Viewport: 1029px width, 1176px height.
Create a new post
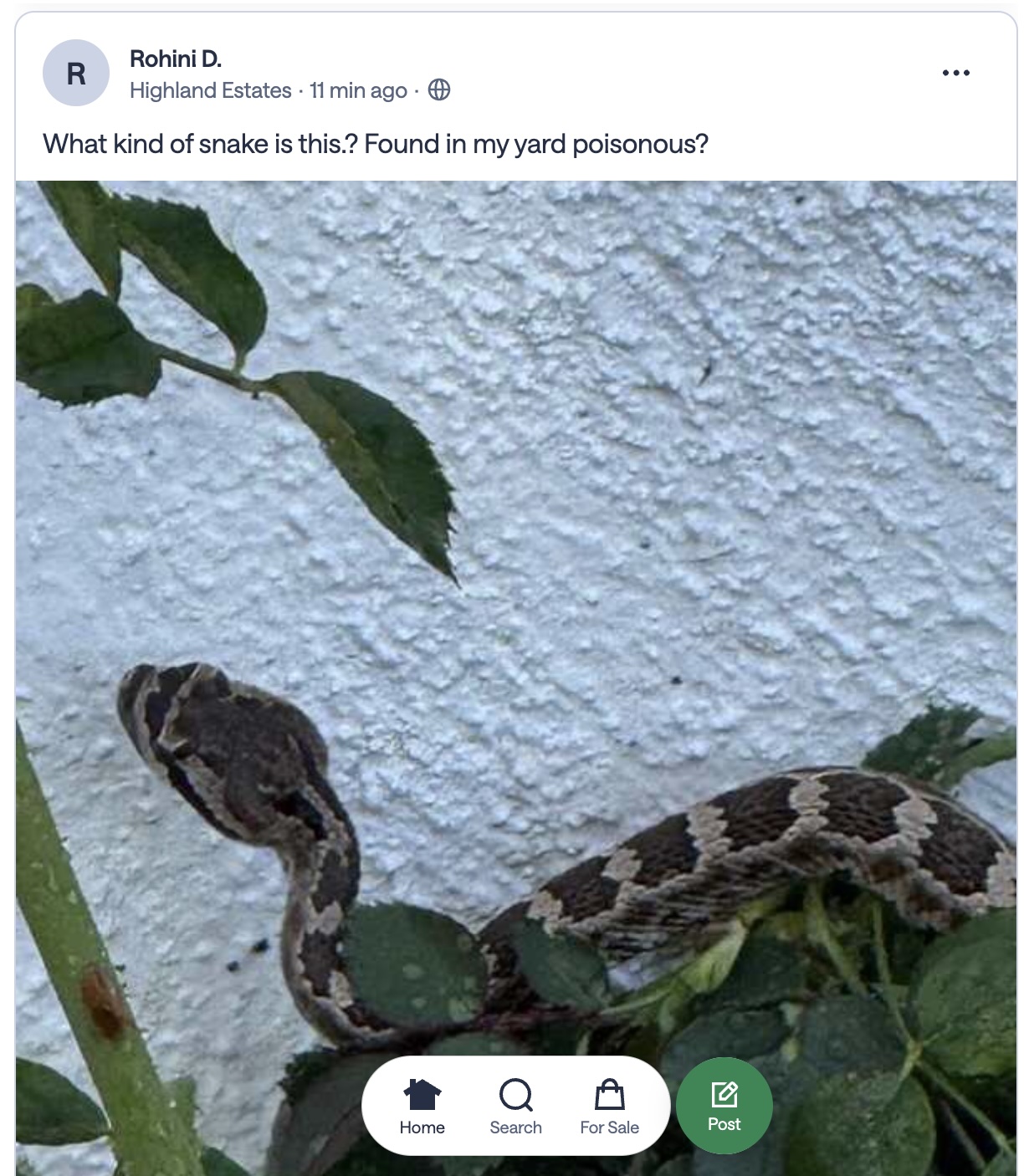pos(724,1106)
